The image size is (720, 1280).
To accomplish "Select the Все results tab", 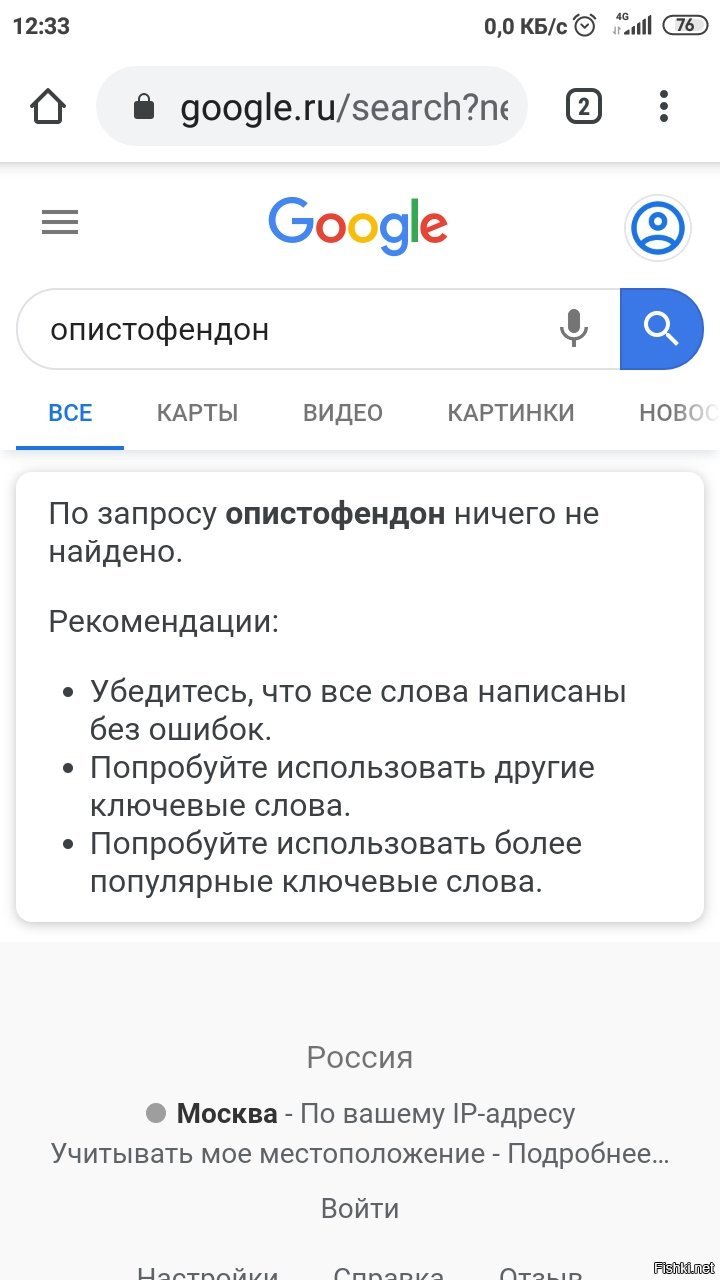I will [70, 413].
